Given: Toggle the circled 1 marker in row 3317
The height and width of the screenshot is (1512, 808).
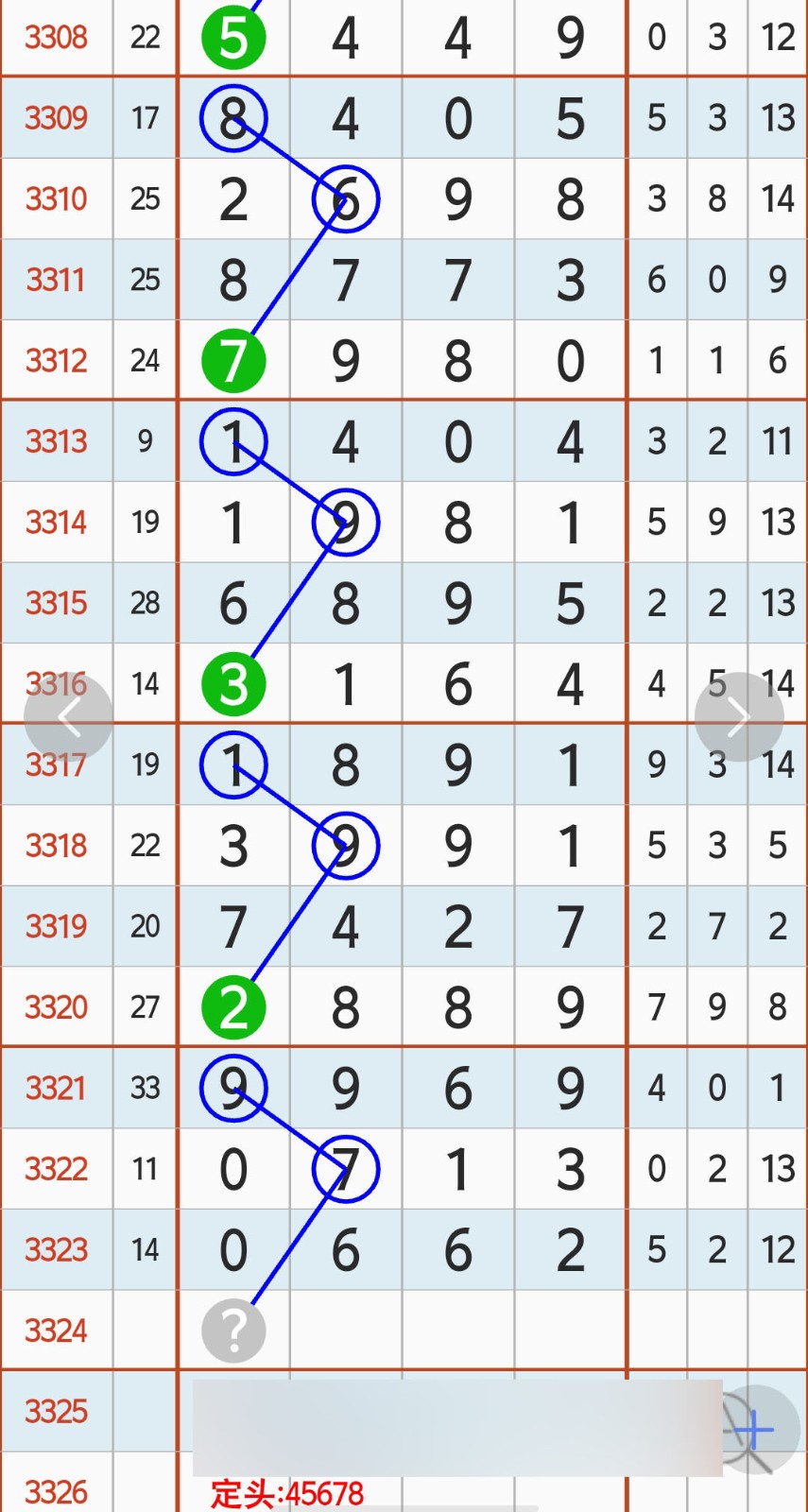Looking at the screenshot, I should pos(233,765).
